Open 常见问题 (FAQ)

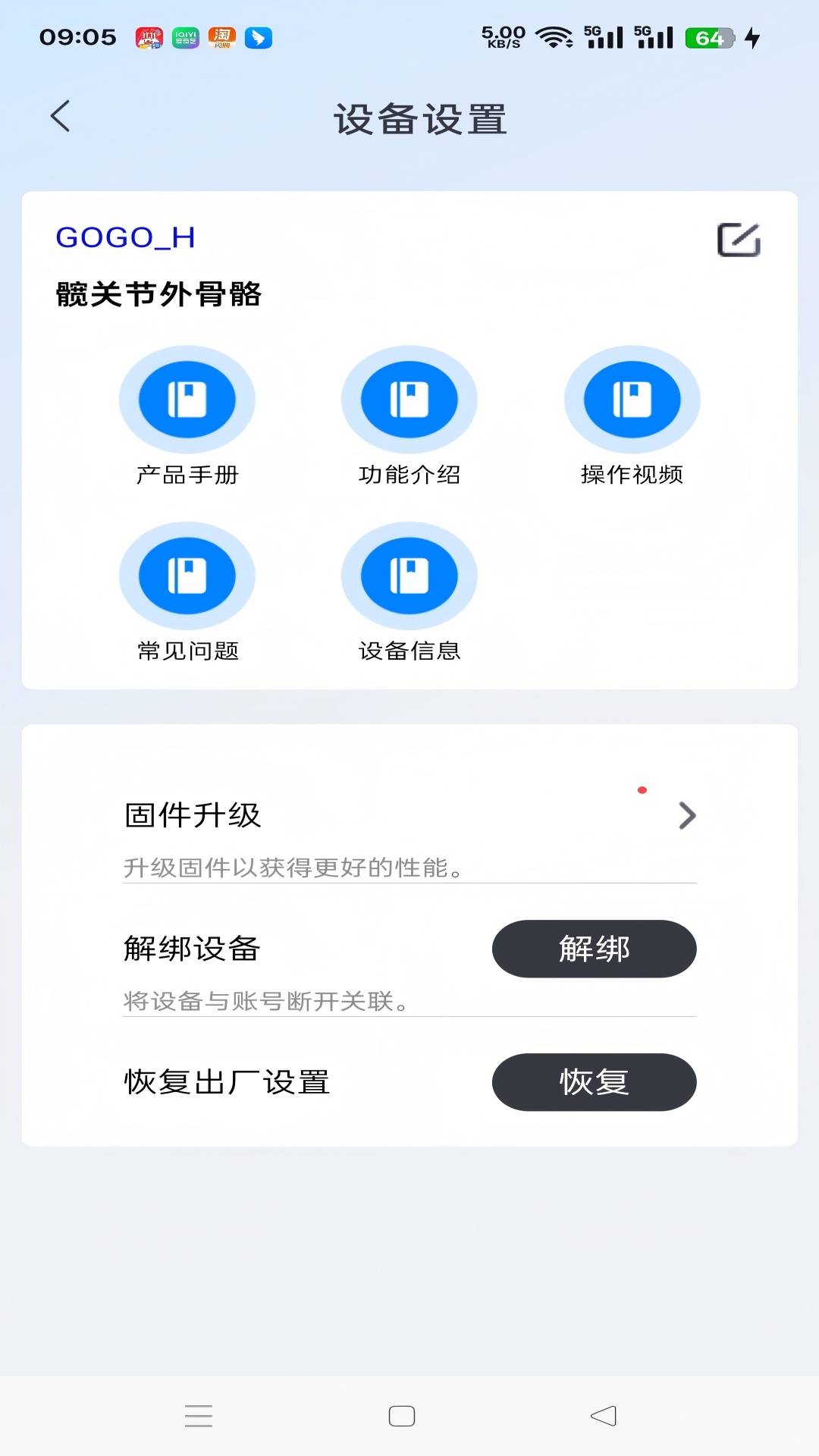pyautogui.click(x=187, y=576)
